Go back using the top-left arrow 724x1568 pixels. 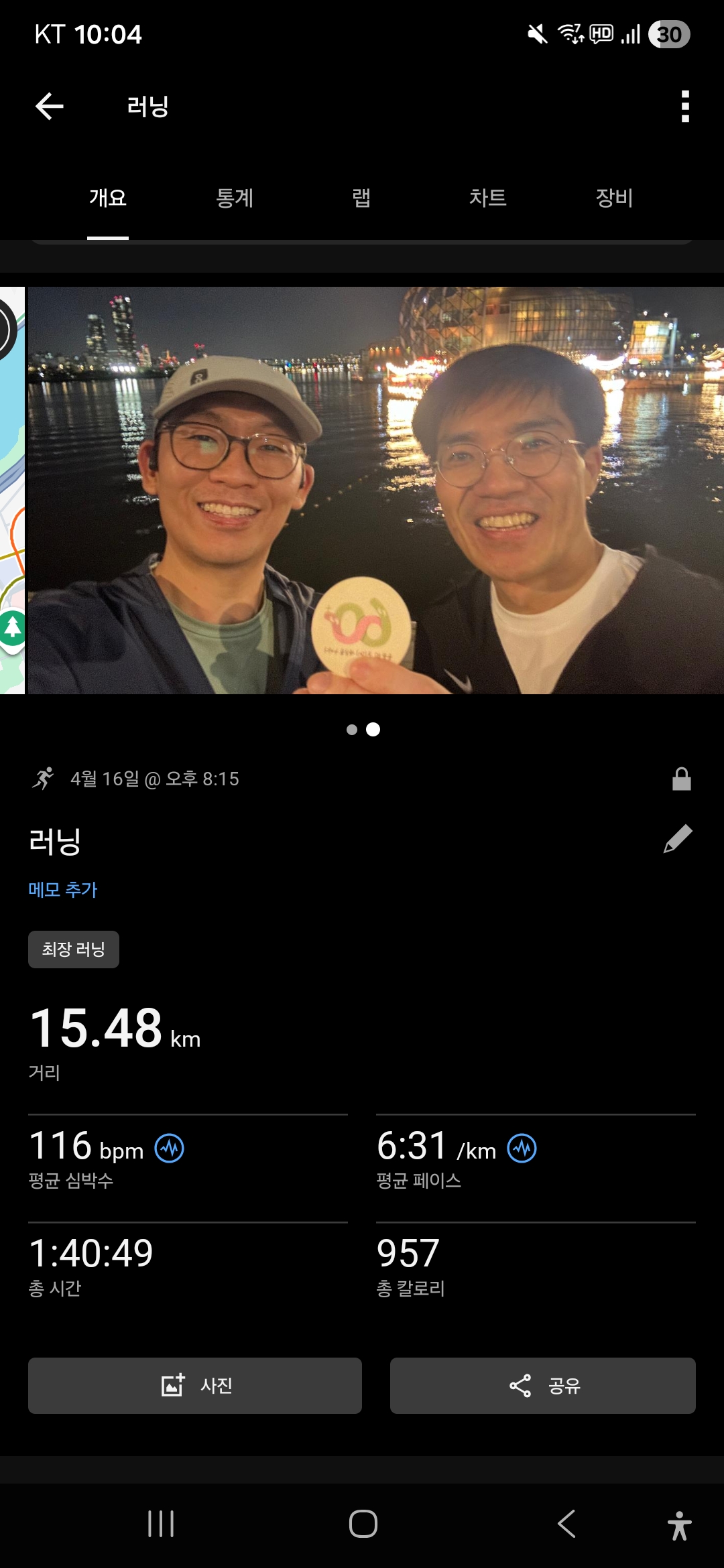pyautogui.click(x=49, y=106)
